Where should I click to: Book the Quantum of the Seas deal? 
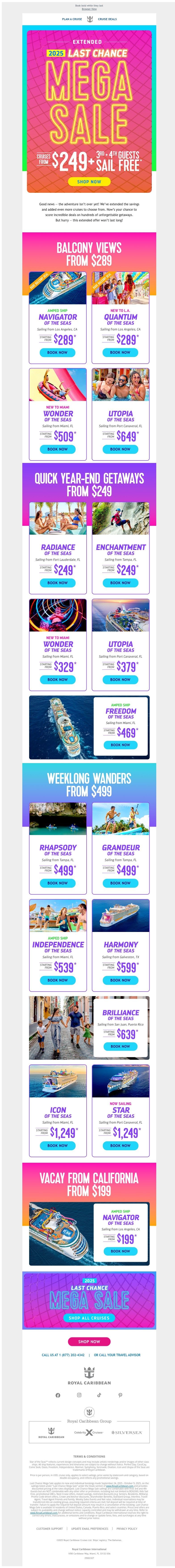[x=120, y=352]
